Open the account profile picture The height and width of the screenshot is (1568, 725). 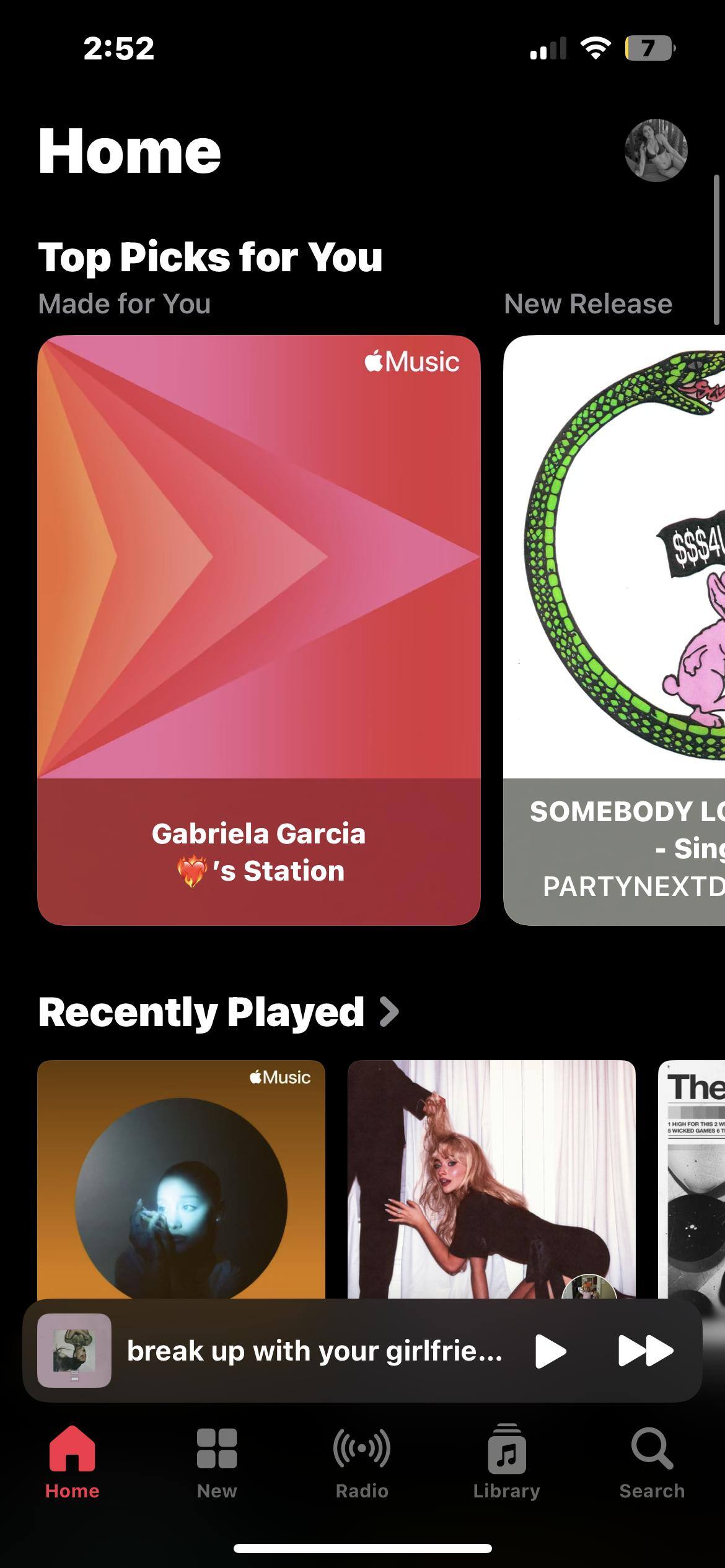(x=656, y=150)
